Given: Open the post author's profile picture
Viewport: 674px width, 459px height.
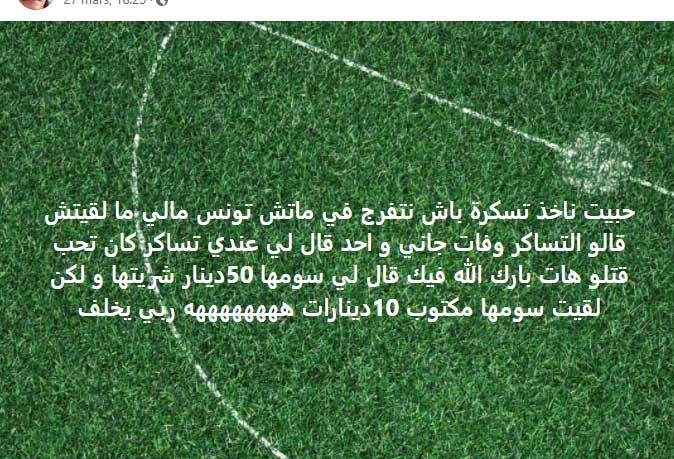Looking at the screenshot, I should [x=35, y=3].
